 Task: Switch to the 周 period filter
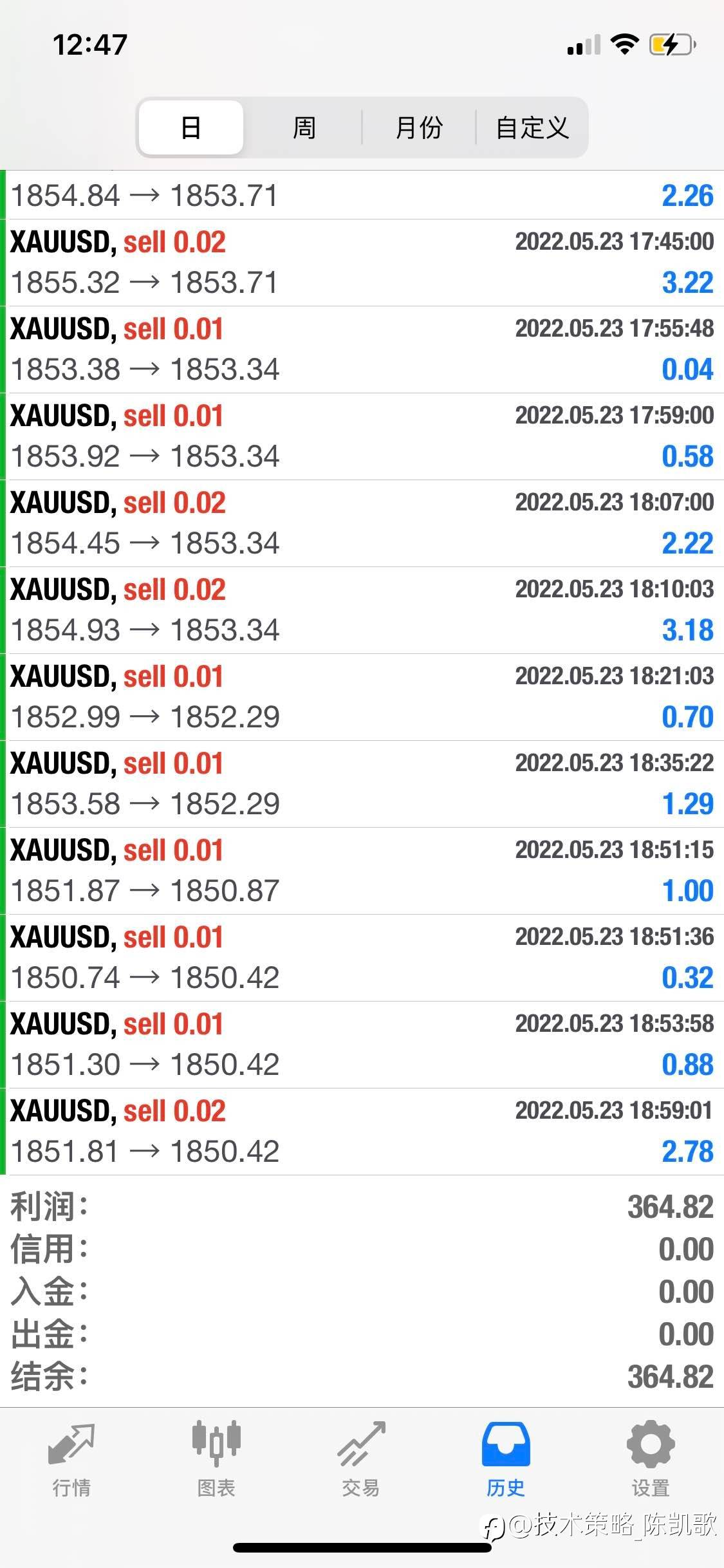(304, 127)
